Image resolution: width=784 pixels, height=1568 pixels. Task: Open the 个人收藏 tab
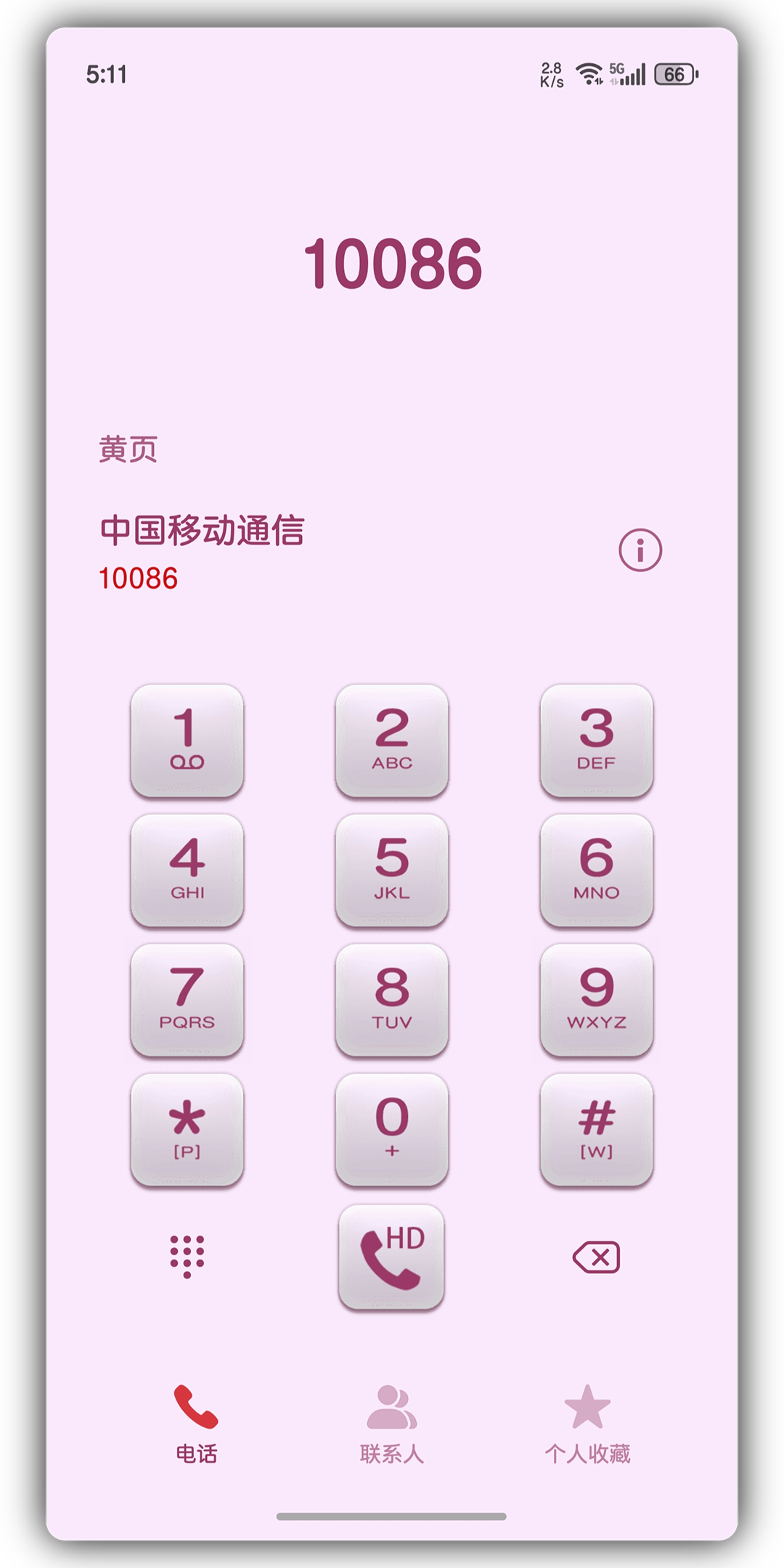(587, 1424)
